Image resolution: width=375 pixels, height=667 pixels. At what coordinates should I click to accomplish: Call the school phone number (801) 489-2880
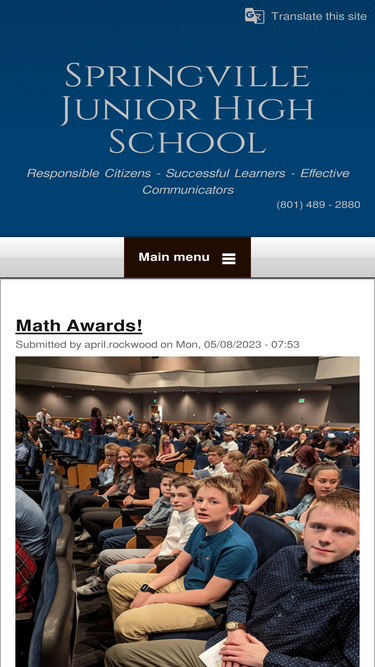(318, 205)
